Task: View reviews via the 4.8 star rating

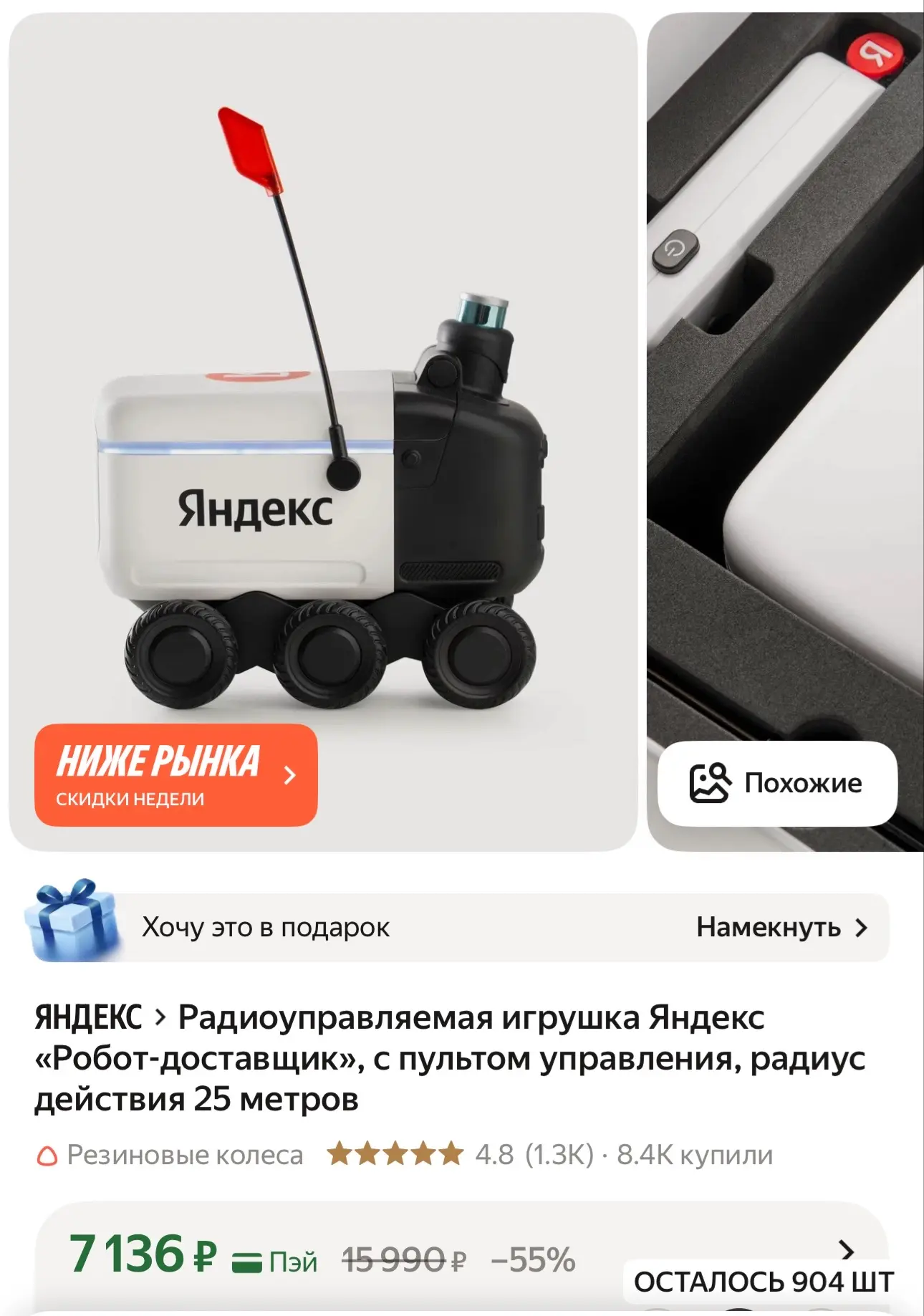Action: [x=458, y=1154]
